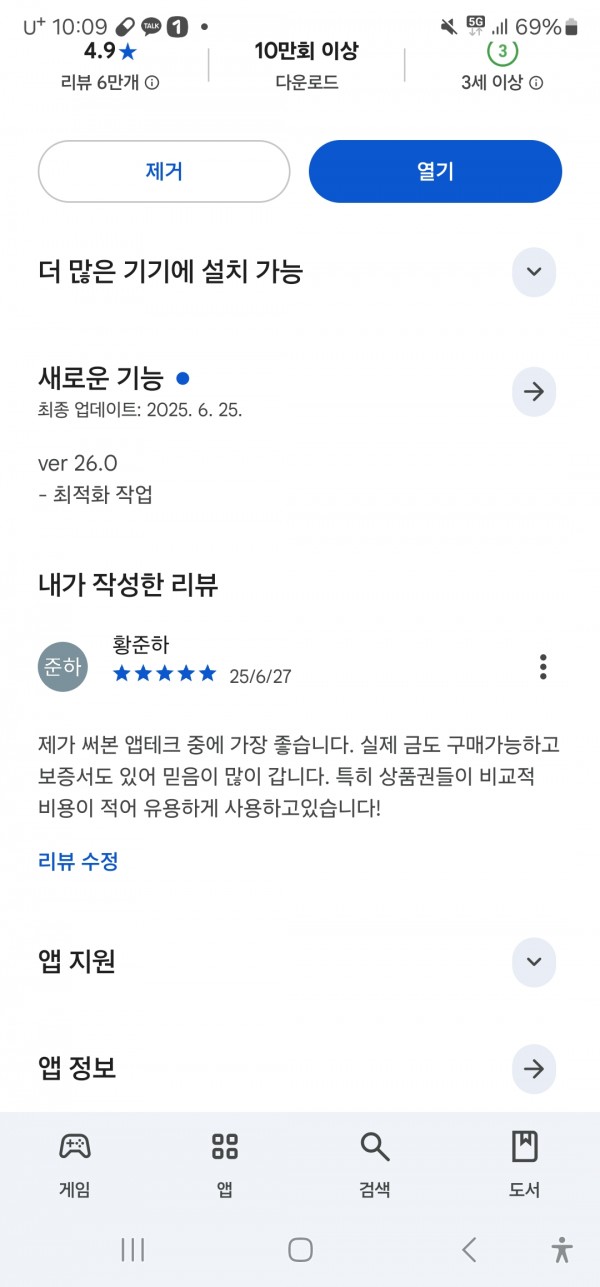
Task: Go back with system back button
Action: (468, 1249)
